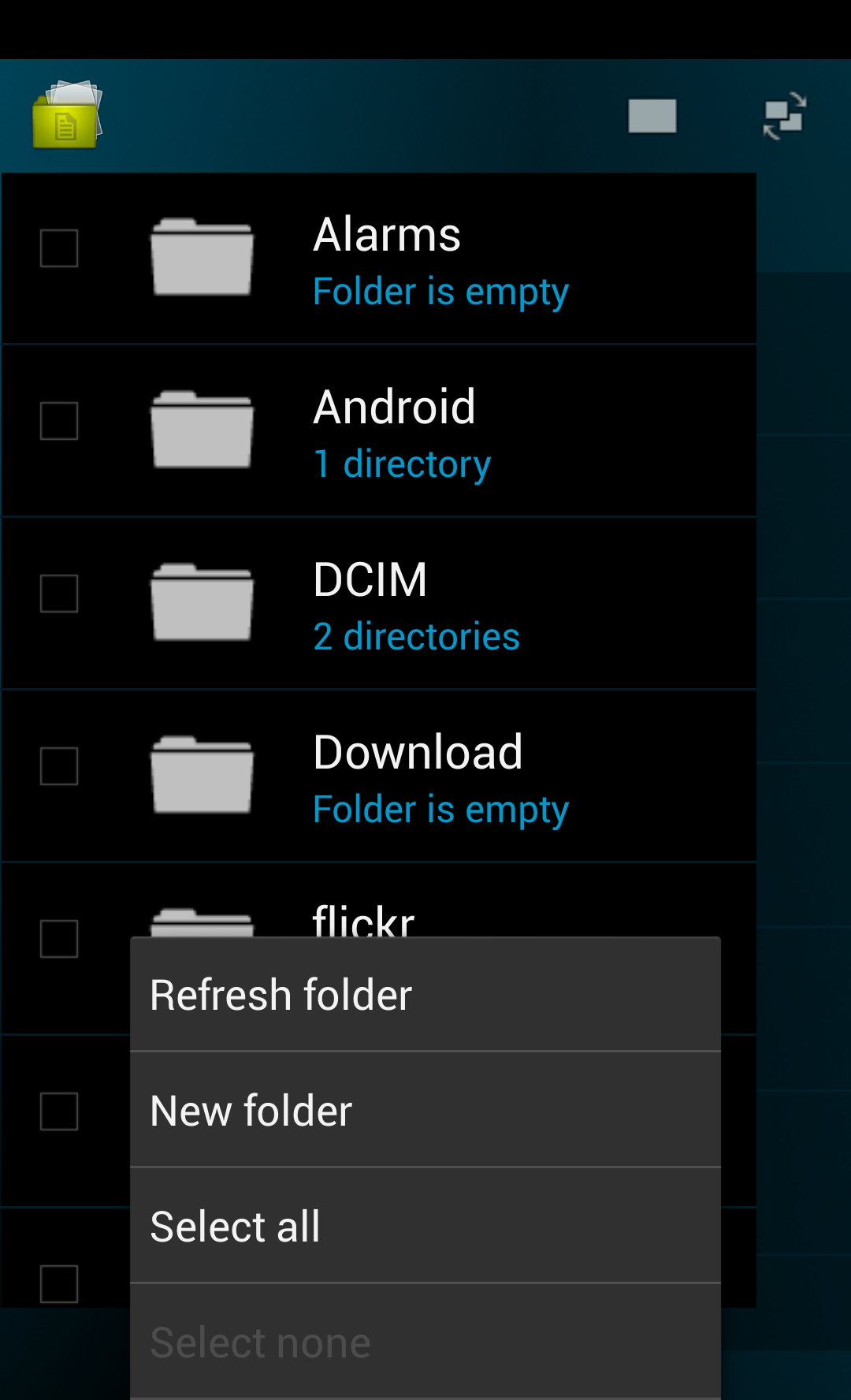Check the box next to flickr
The height and width of the screenshot is (1400, 851).
pyautogui.click(x=59, y=939)
